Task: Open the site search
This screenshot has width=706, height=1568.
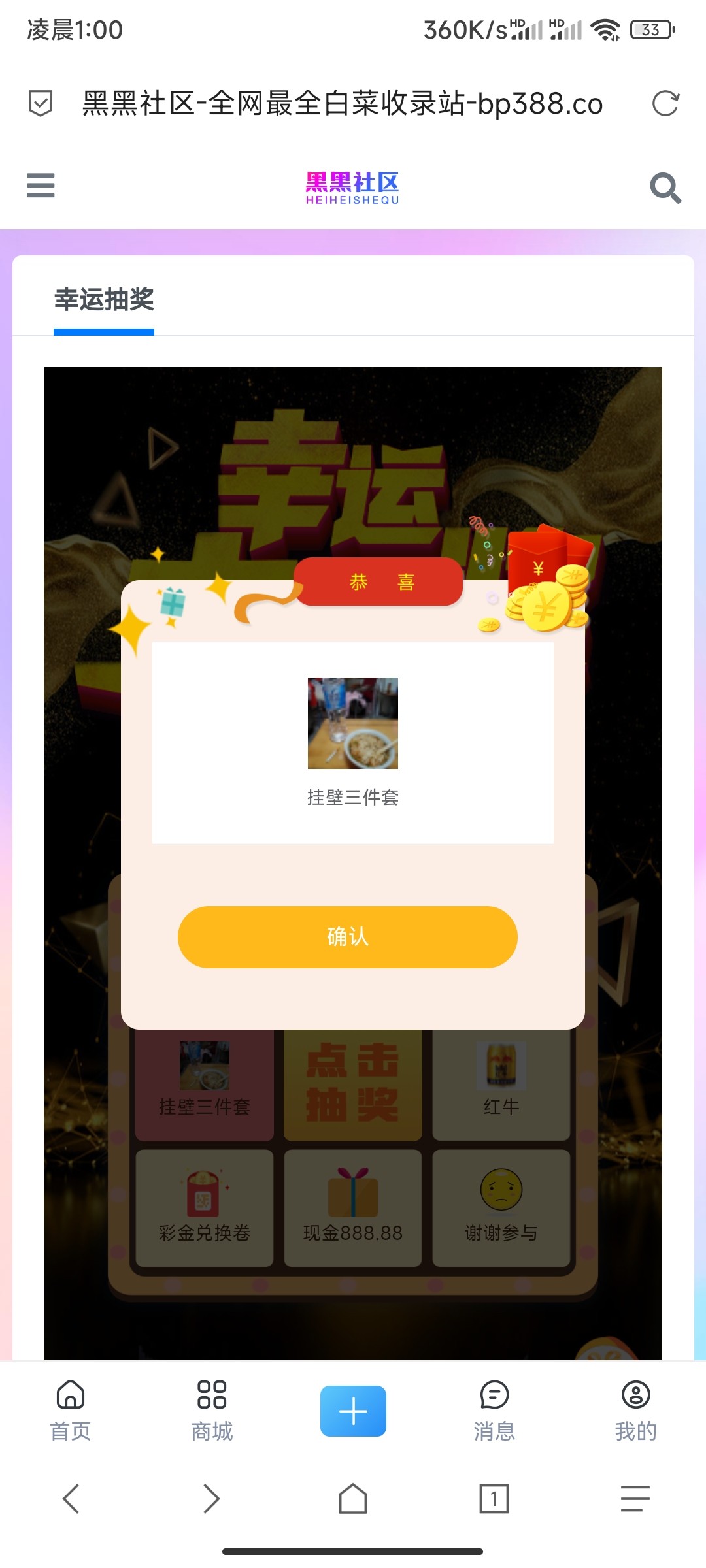Action: pyautogui.click(x=665, y=189)
